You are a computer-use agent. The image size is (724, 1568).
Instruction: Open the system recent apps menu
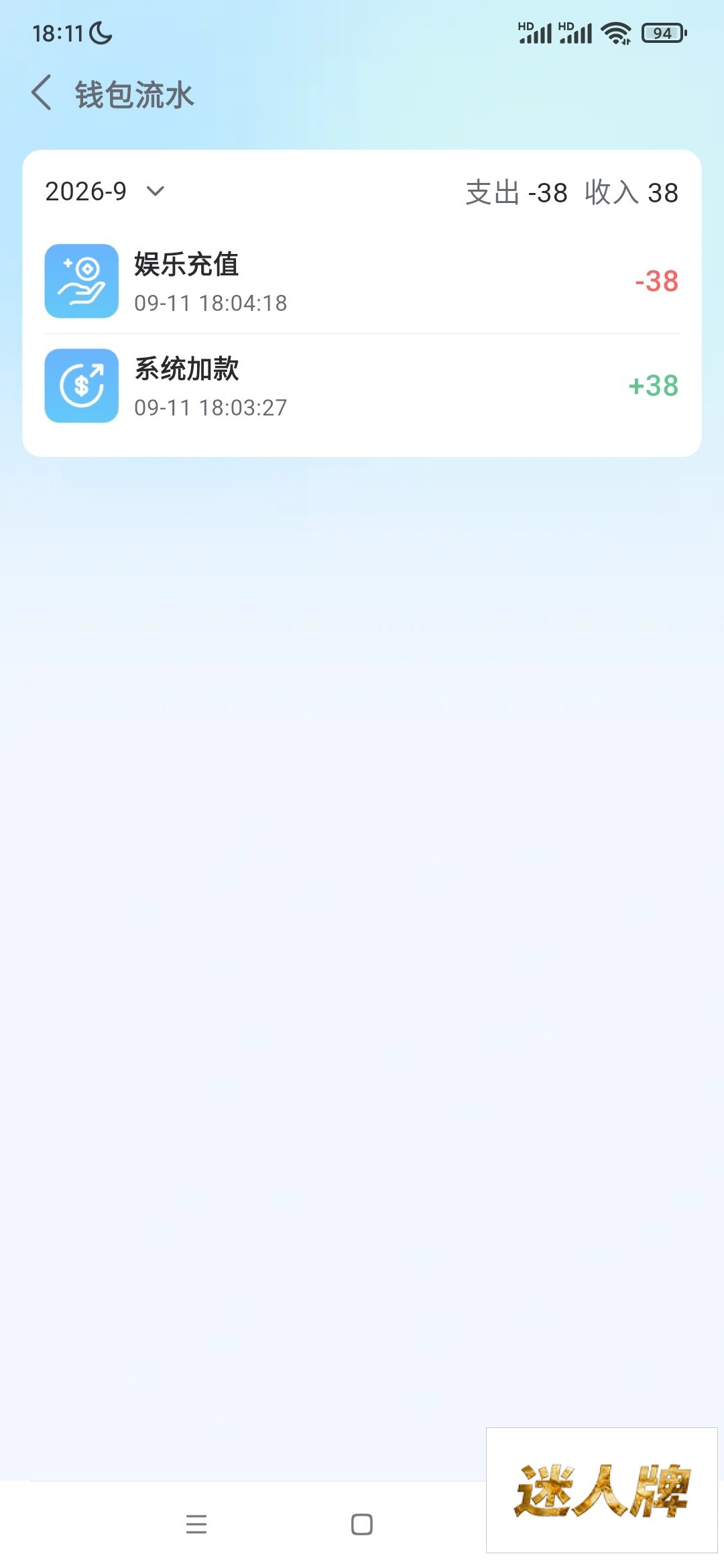click(x=196, y=1524)
